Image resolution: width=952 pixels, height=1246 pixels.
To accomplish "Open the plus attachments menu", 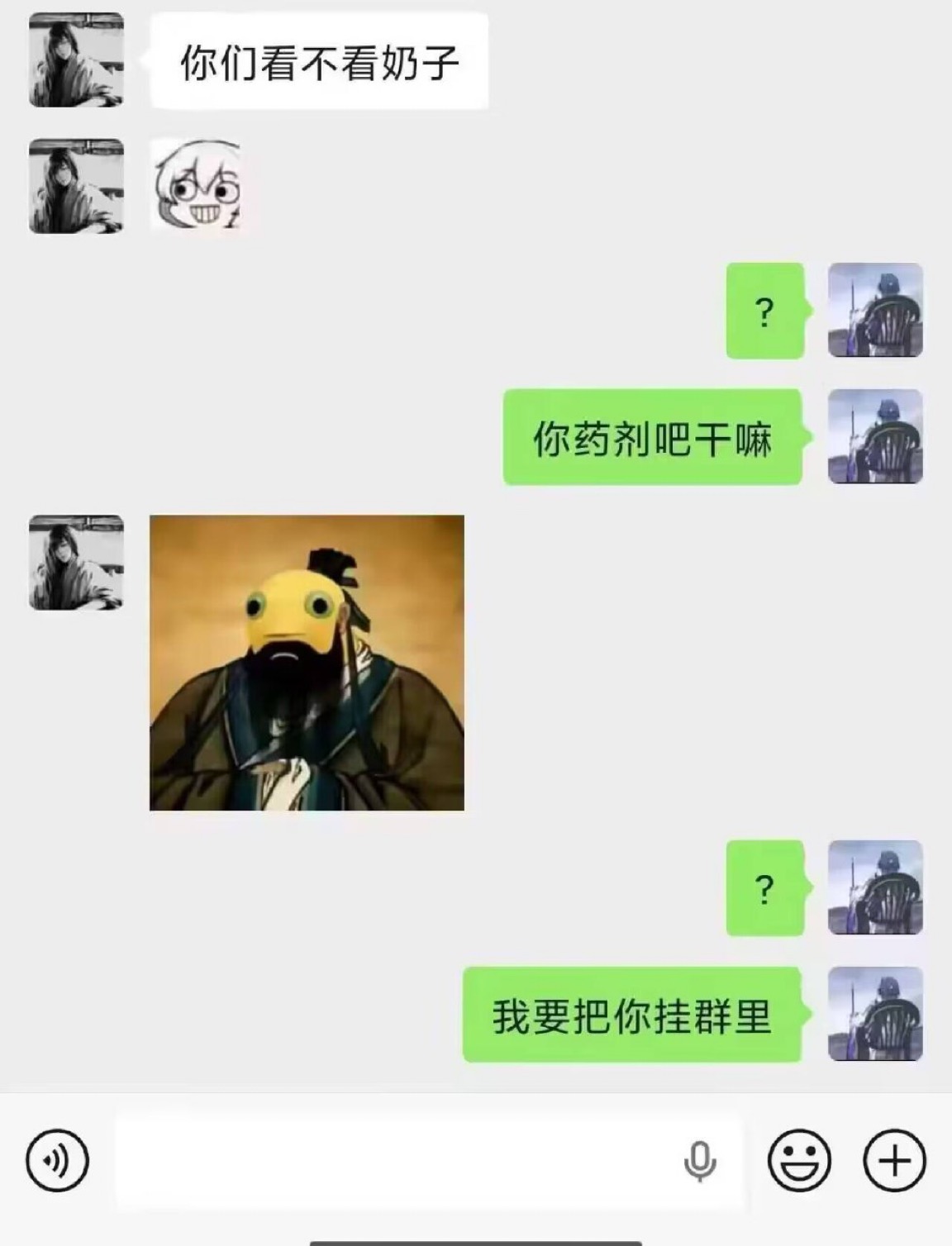I will point(894,1160).
